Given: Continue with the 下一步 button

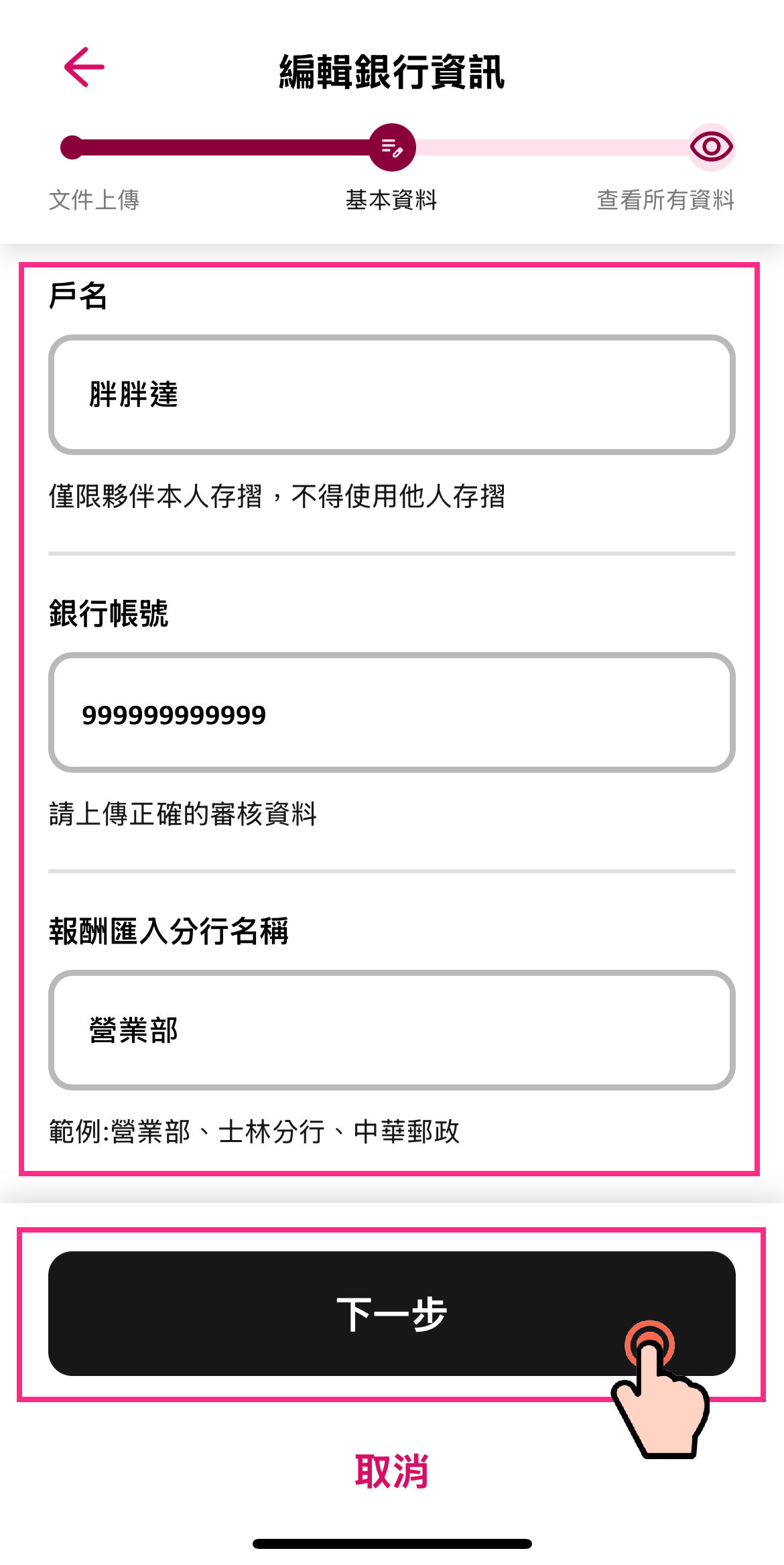Looking at the screenshot, I should click(391, 1313).
